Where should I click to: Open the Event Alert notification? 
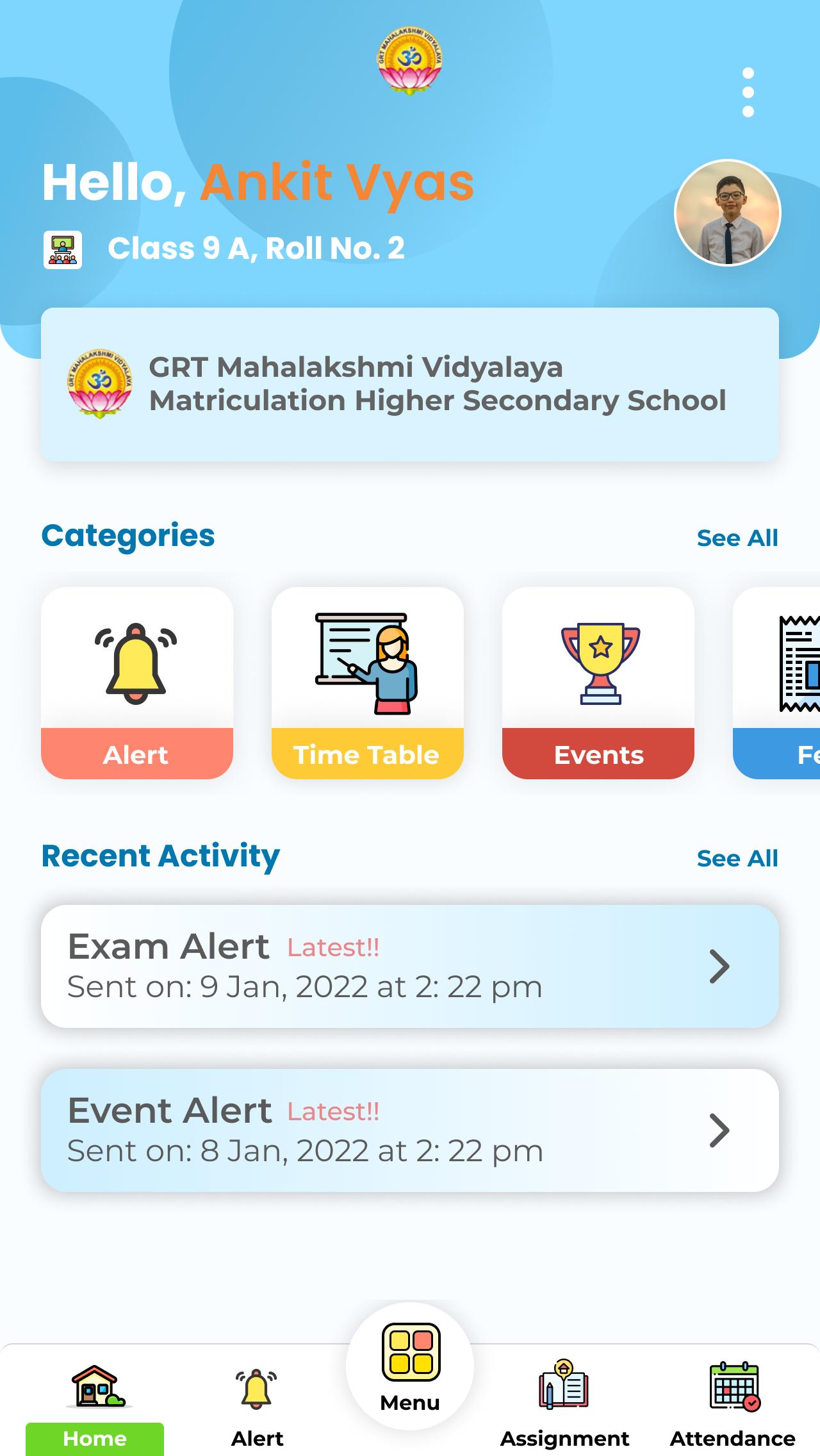tap(410, 1130)
